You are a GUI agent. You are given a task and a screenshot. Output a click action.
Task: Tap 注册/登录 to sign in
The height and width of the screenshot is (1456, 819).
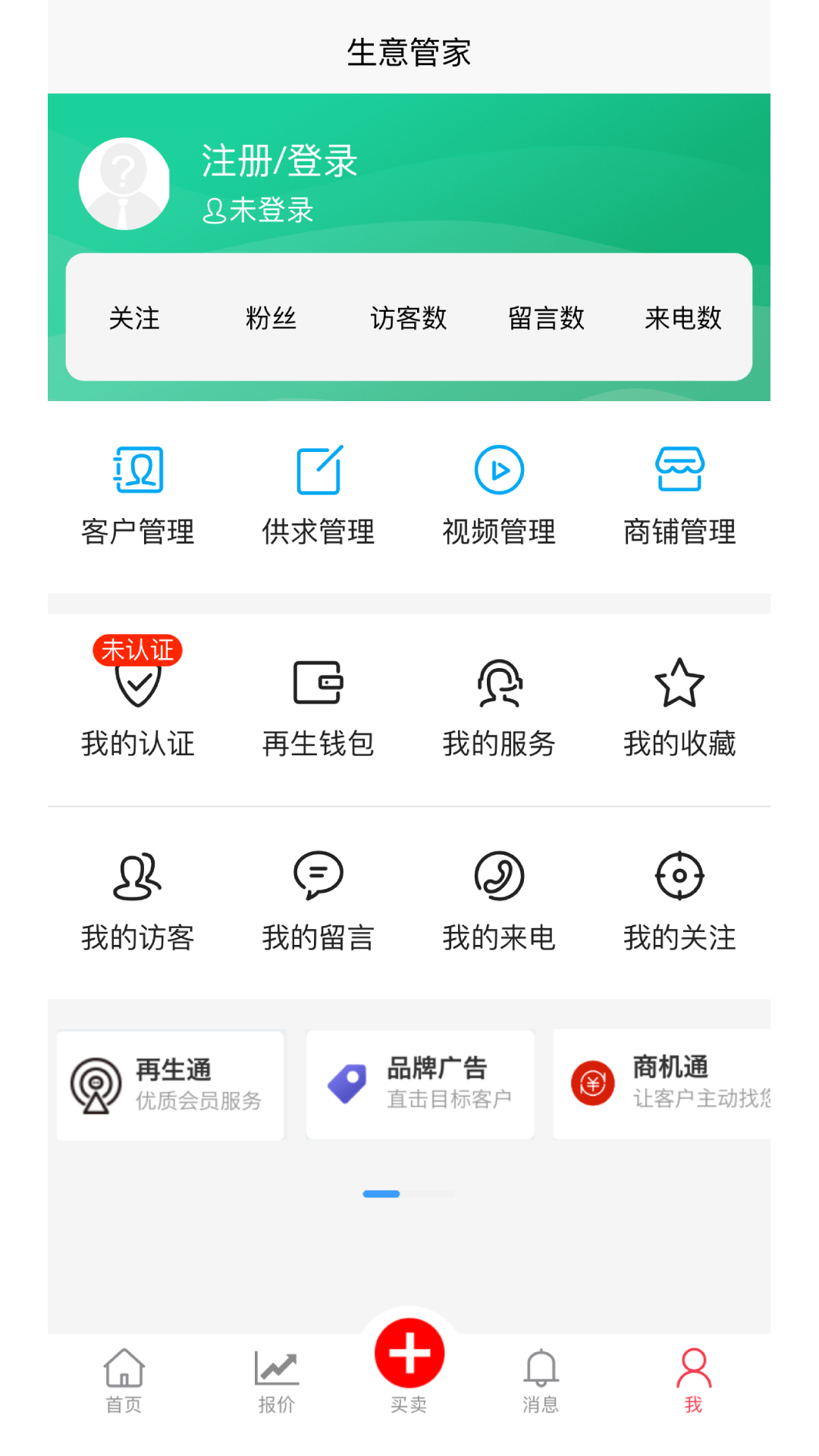click(x=279, y=162)
